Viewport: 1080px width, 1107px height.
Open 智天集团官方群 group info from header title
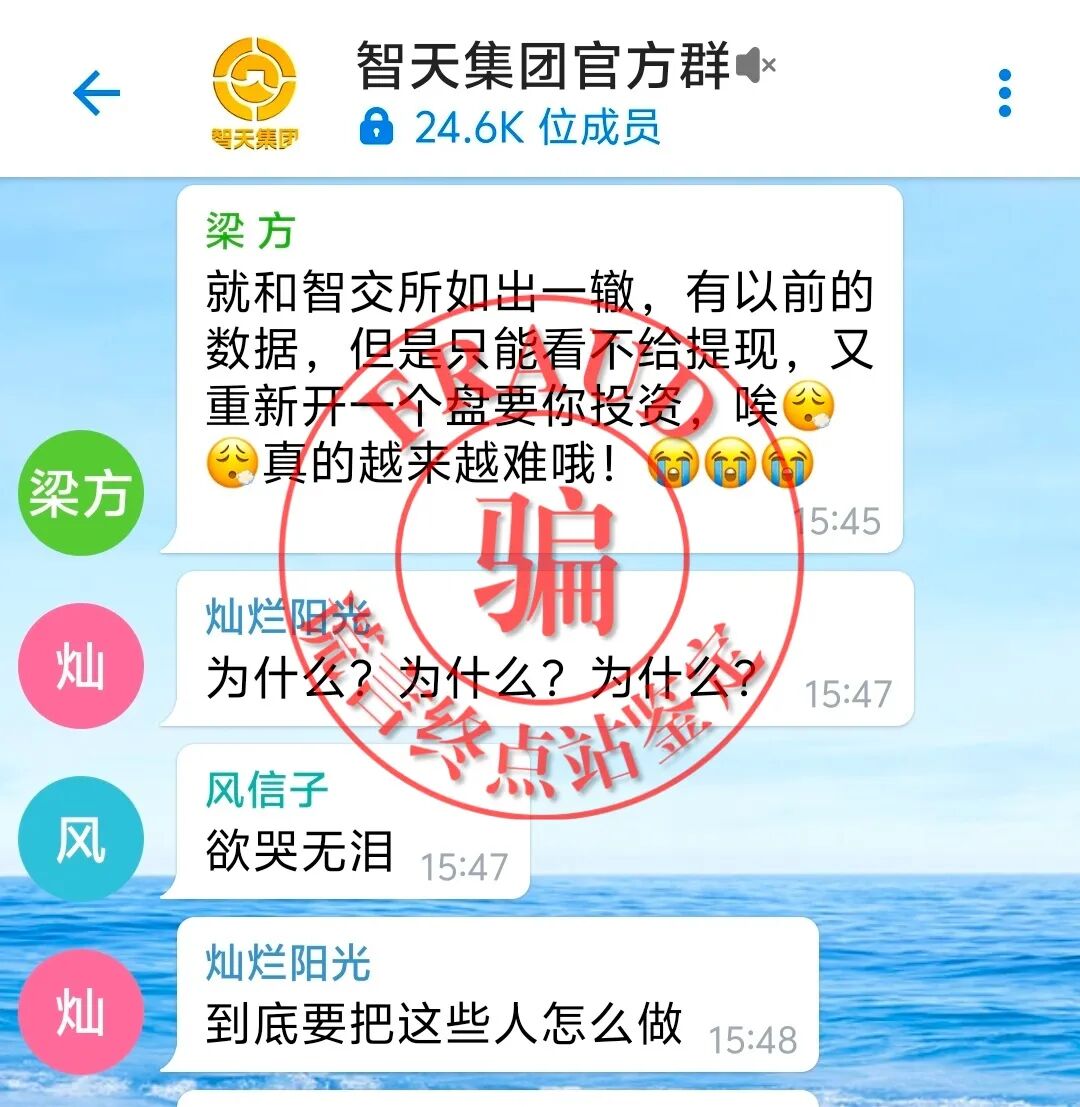[545, 68]
